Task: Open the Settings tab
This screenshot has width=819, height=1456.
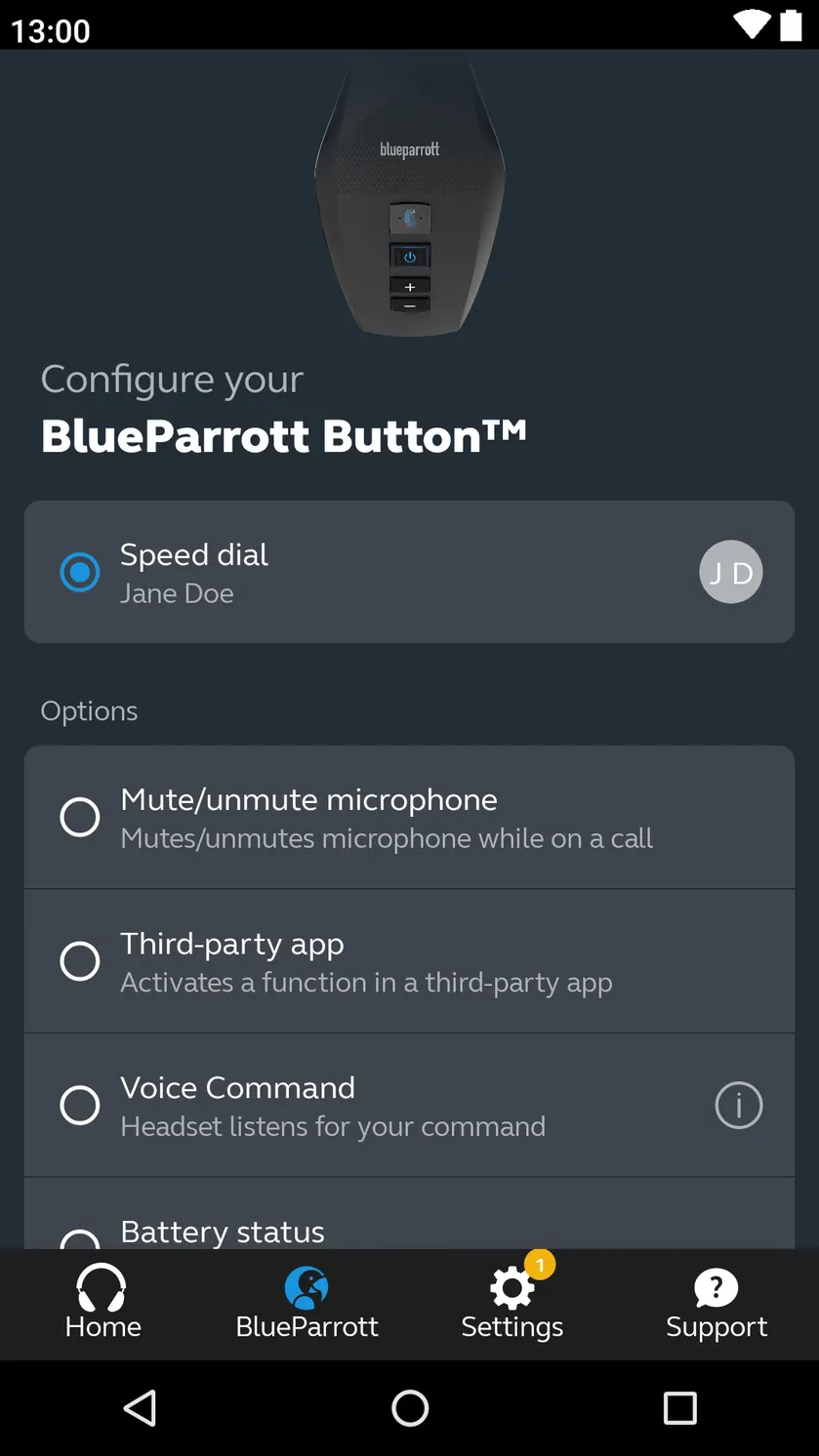Action: (x=512, y=1304)
